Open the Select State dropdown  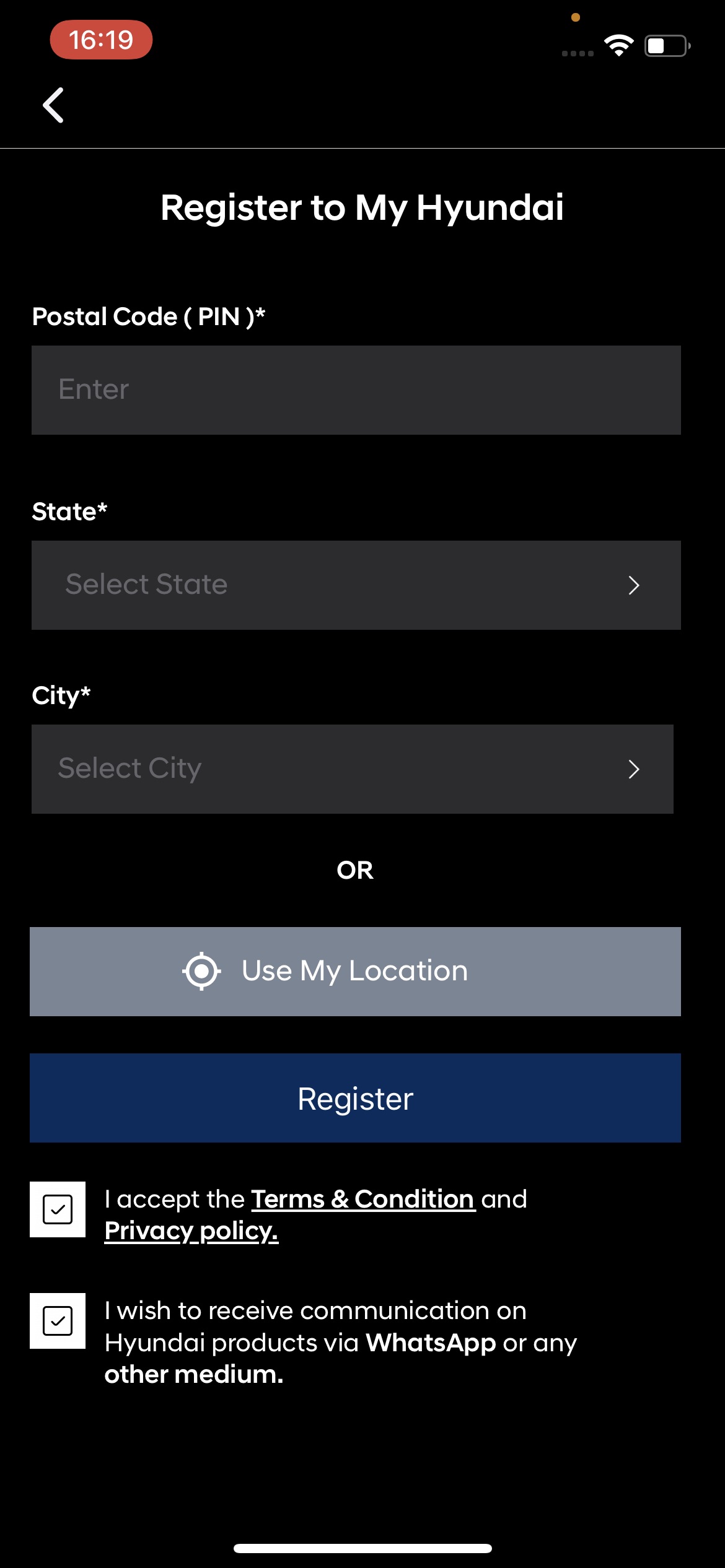click(x=356, y=585)
